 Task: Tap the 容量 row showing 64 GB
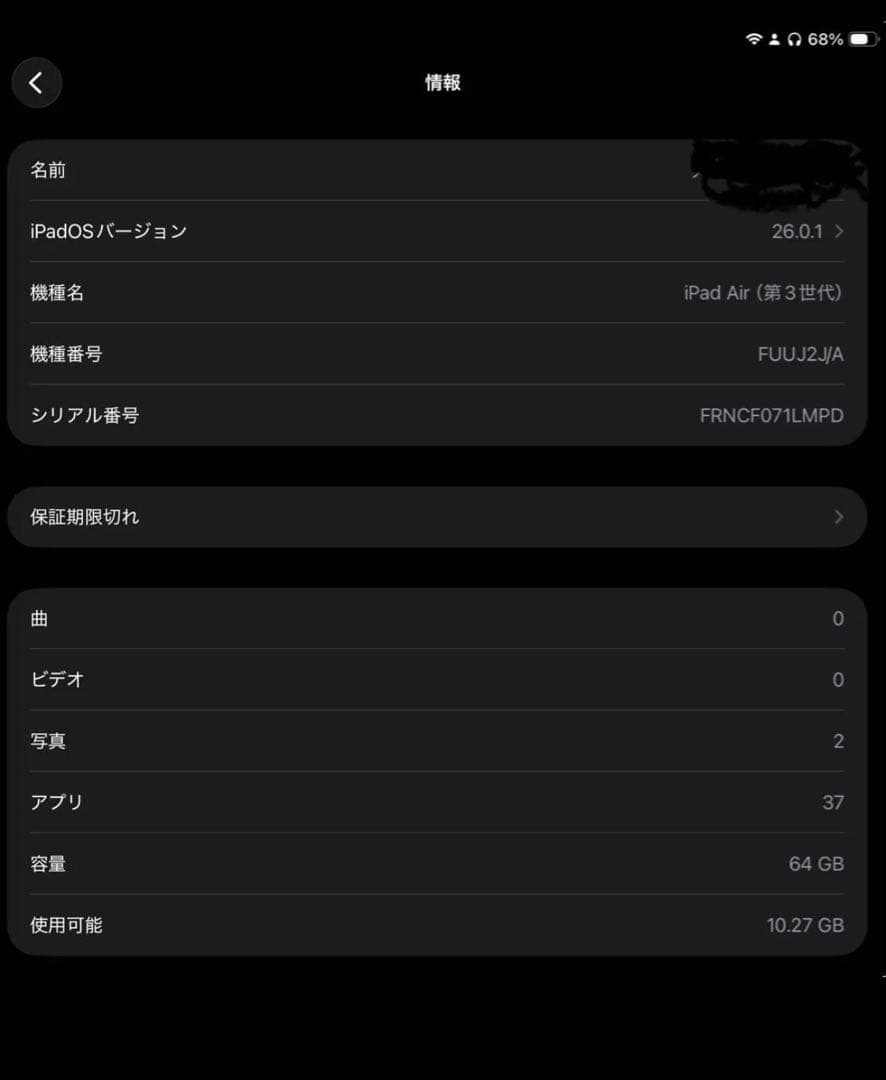(440, 863)
